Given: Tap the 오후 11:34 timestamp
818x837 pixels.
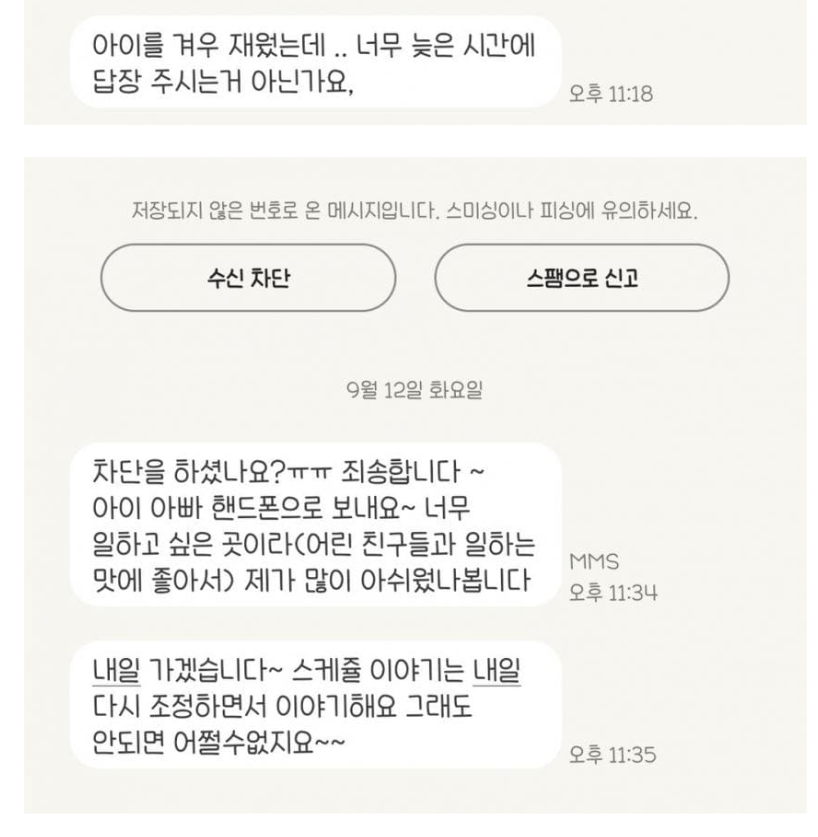Looking at the screenshot, I should pyautogui.click(x=613, y=588).
